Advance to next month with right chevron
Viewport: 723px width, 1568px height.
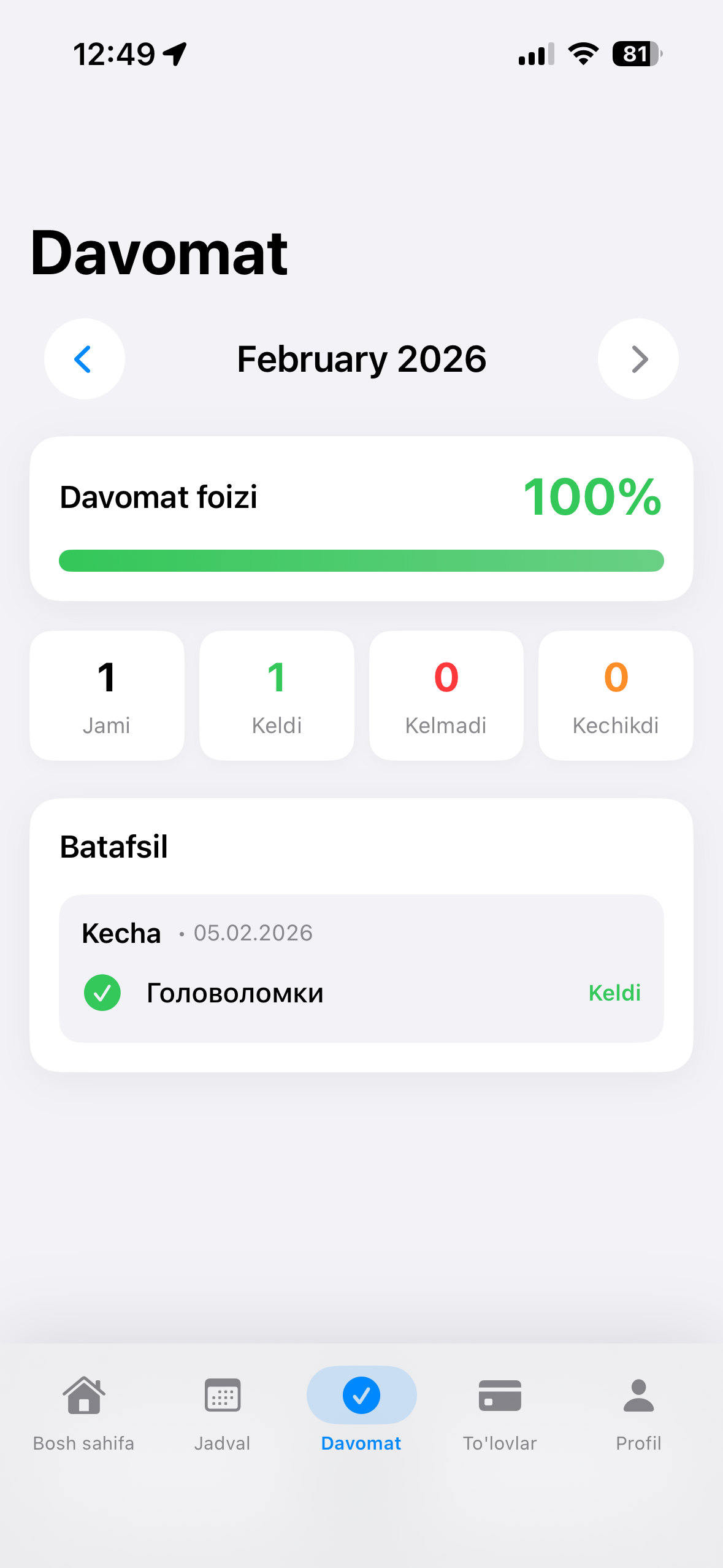[x=638, y=359]
